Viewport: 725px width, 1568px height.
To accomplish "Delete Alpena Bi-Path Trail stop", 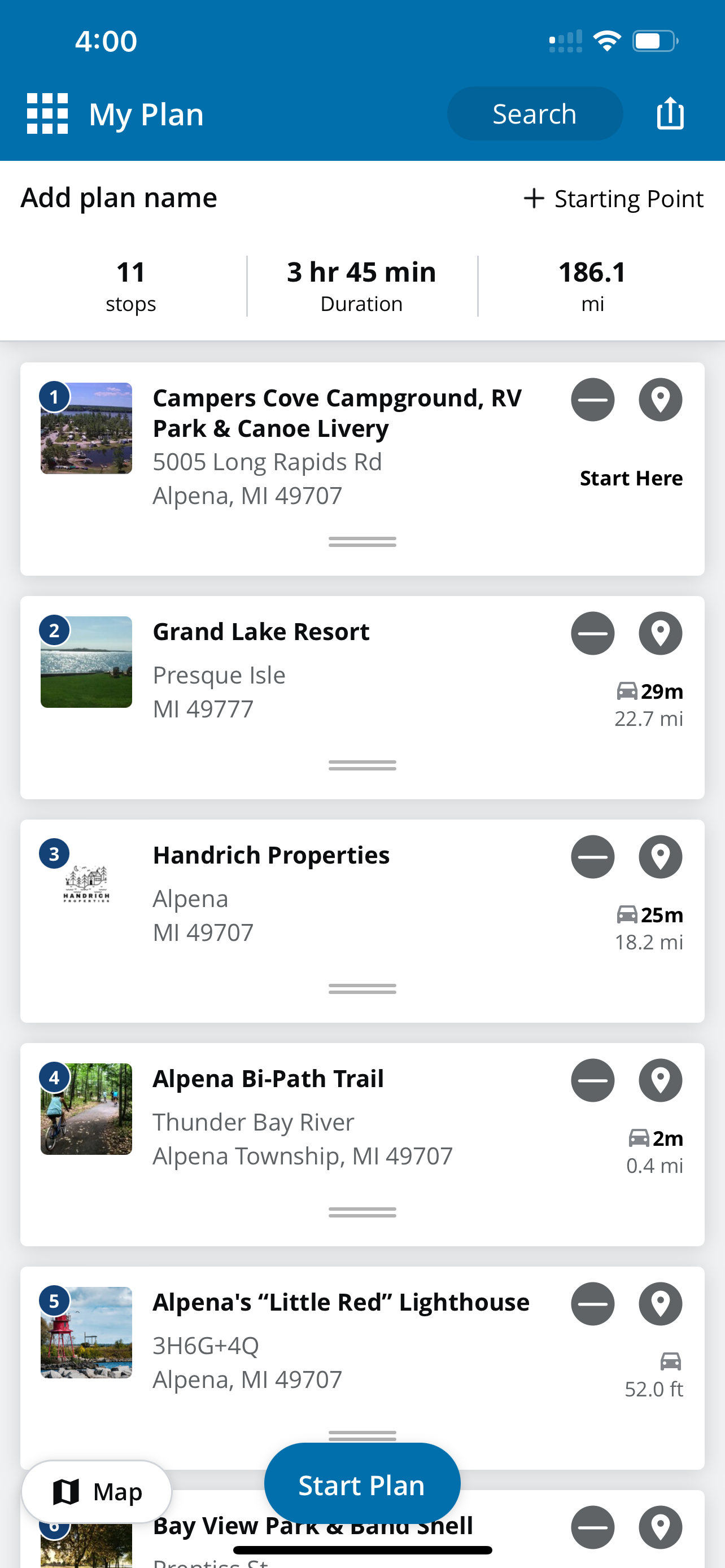I will point(592,1080).
